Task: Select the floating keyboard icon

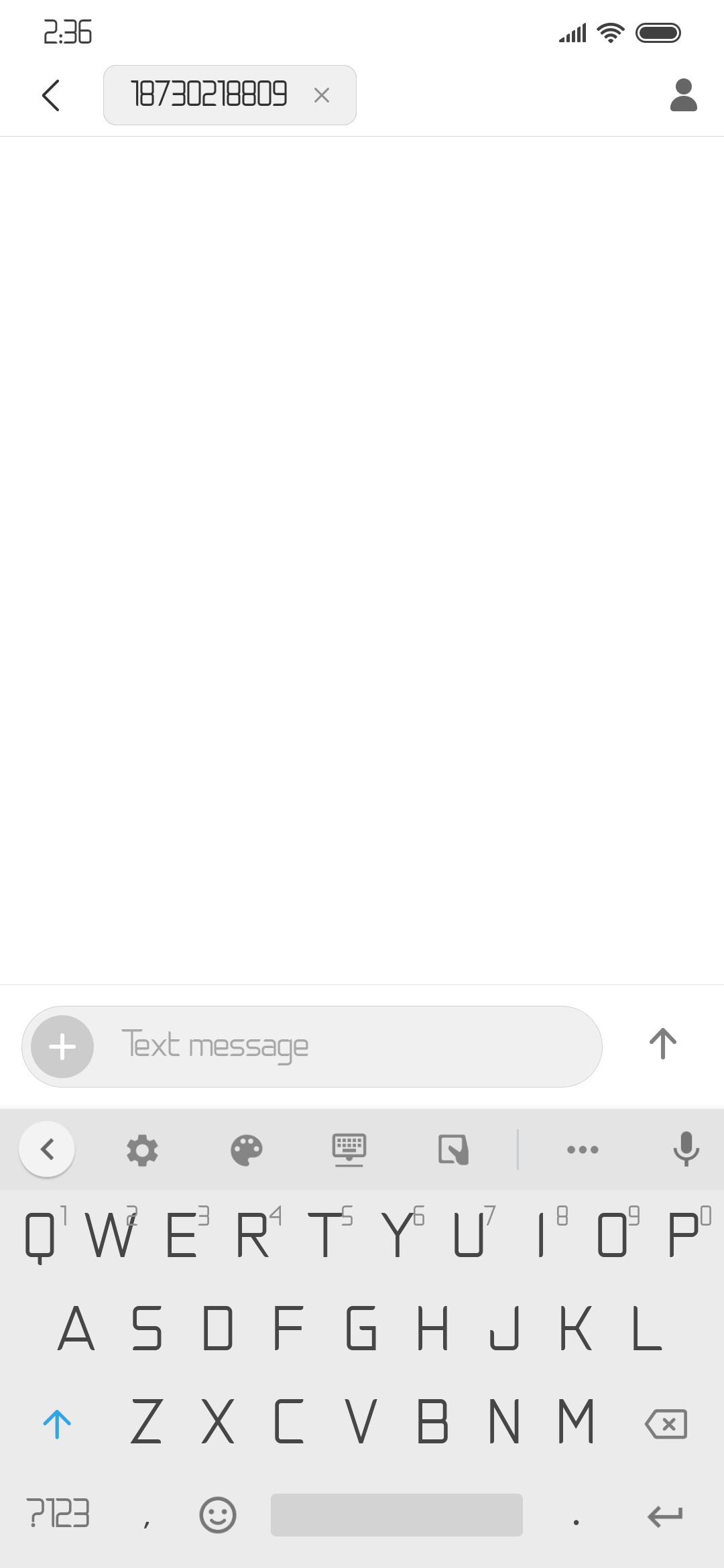Action: point(349,1150)
